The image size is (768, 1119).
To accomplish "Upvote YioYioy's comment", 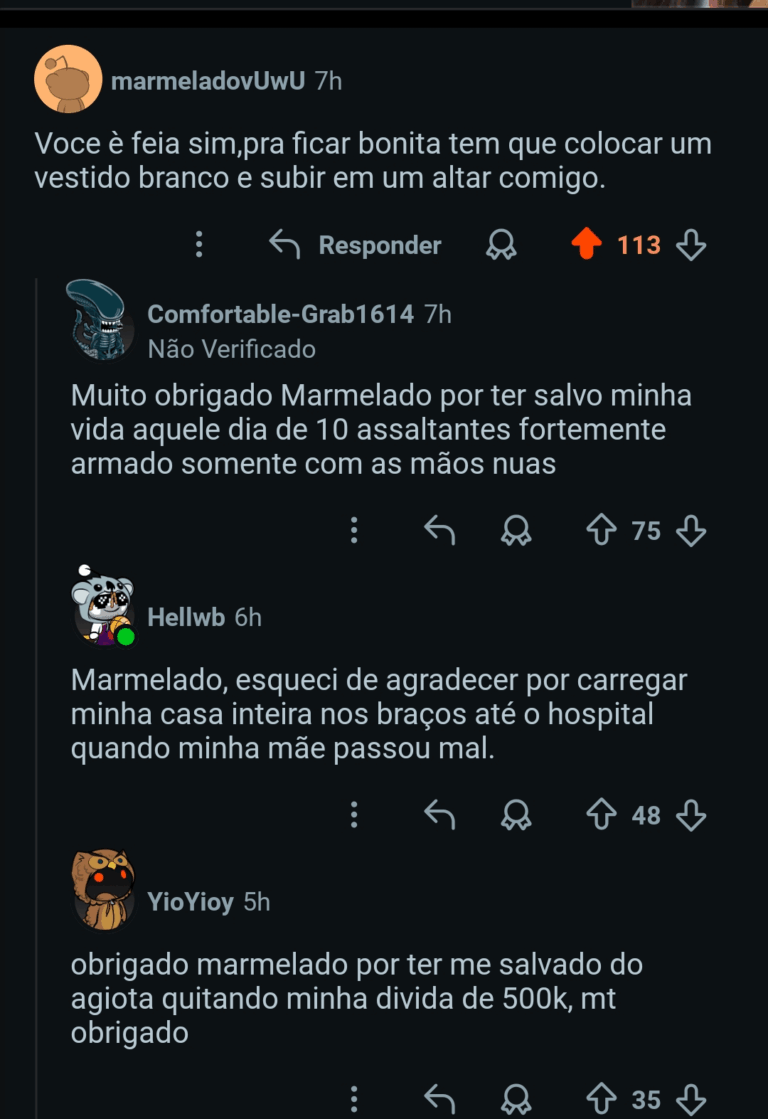I will [x=601, y=1100].
